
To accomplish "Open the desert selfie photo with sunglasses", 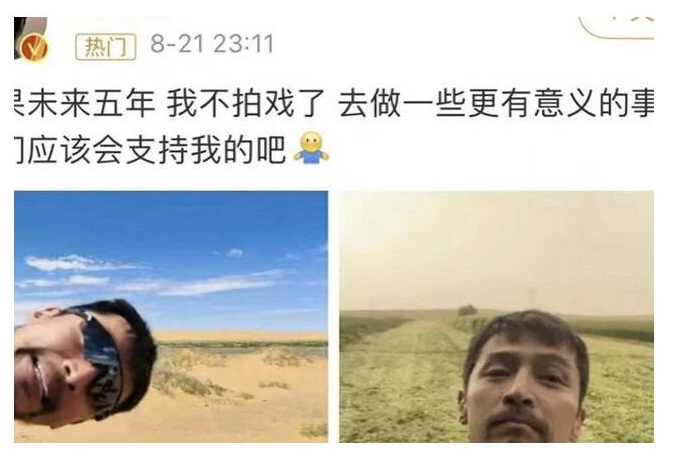I will (x=171, y=316).
